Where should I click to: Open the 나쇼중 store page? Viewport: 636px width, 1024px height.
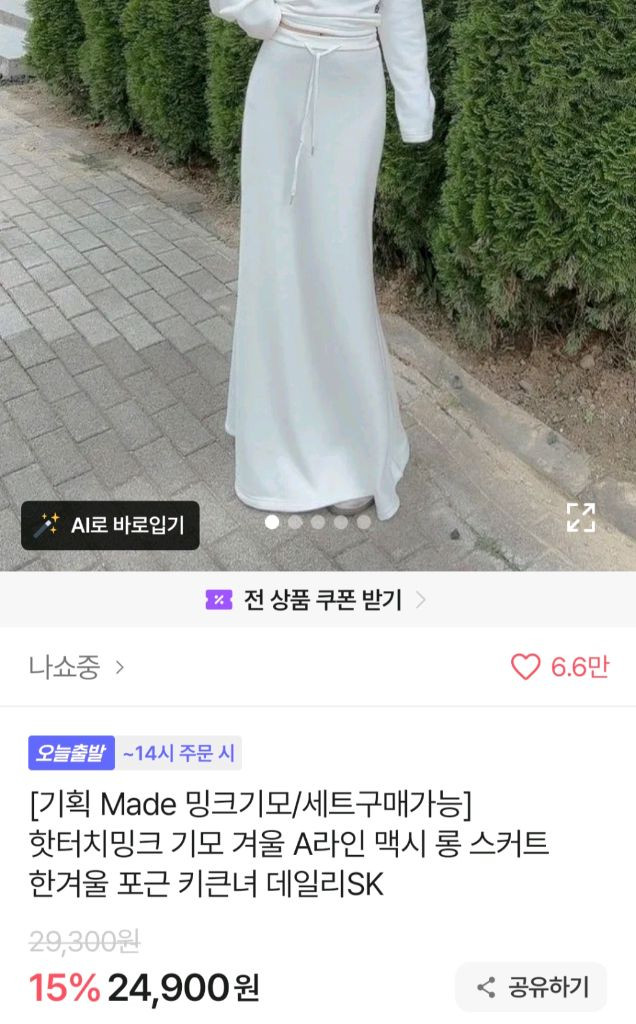(77, 667)
